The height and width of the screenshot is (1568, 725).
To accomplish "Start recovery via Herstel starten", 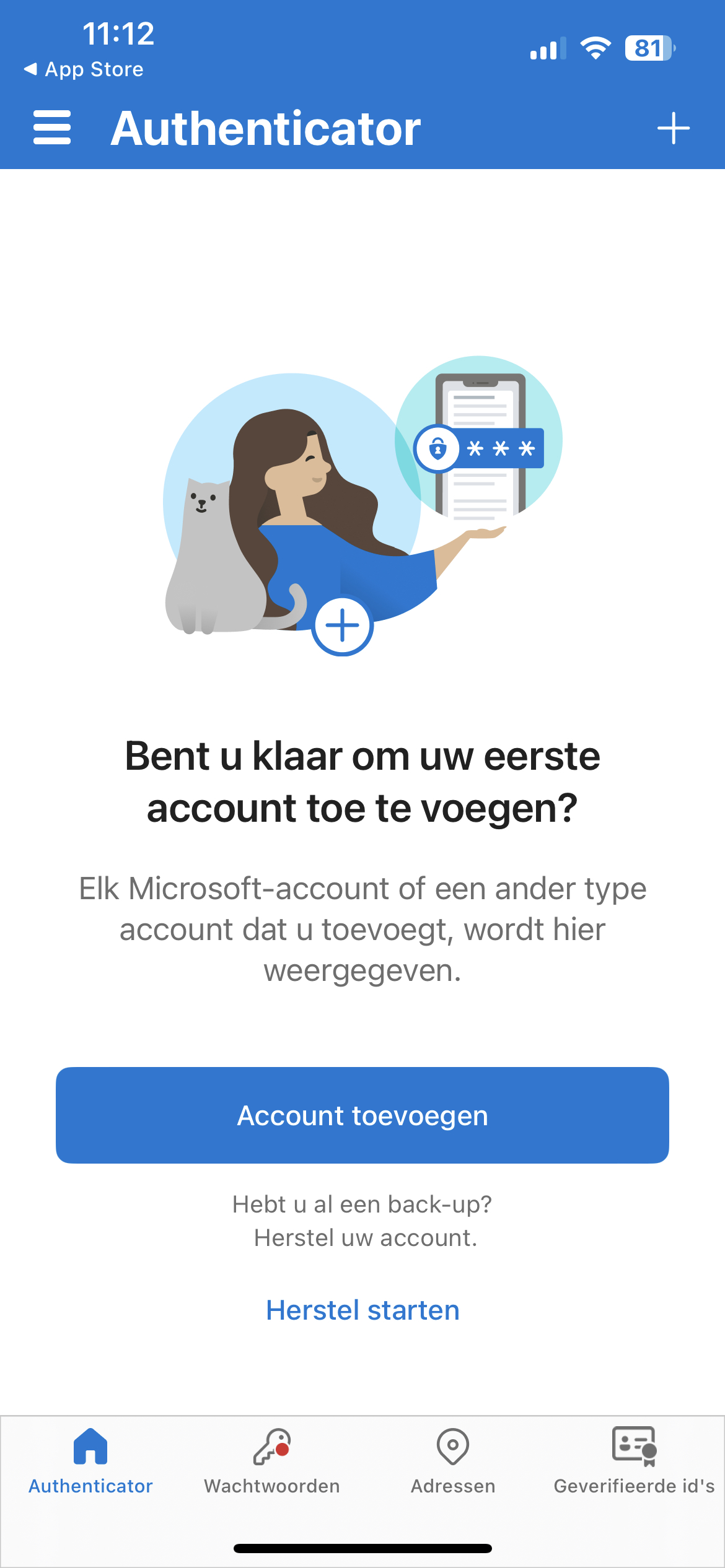I will 362,1310.
